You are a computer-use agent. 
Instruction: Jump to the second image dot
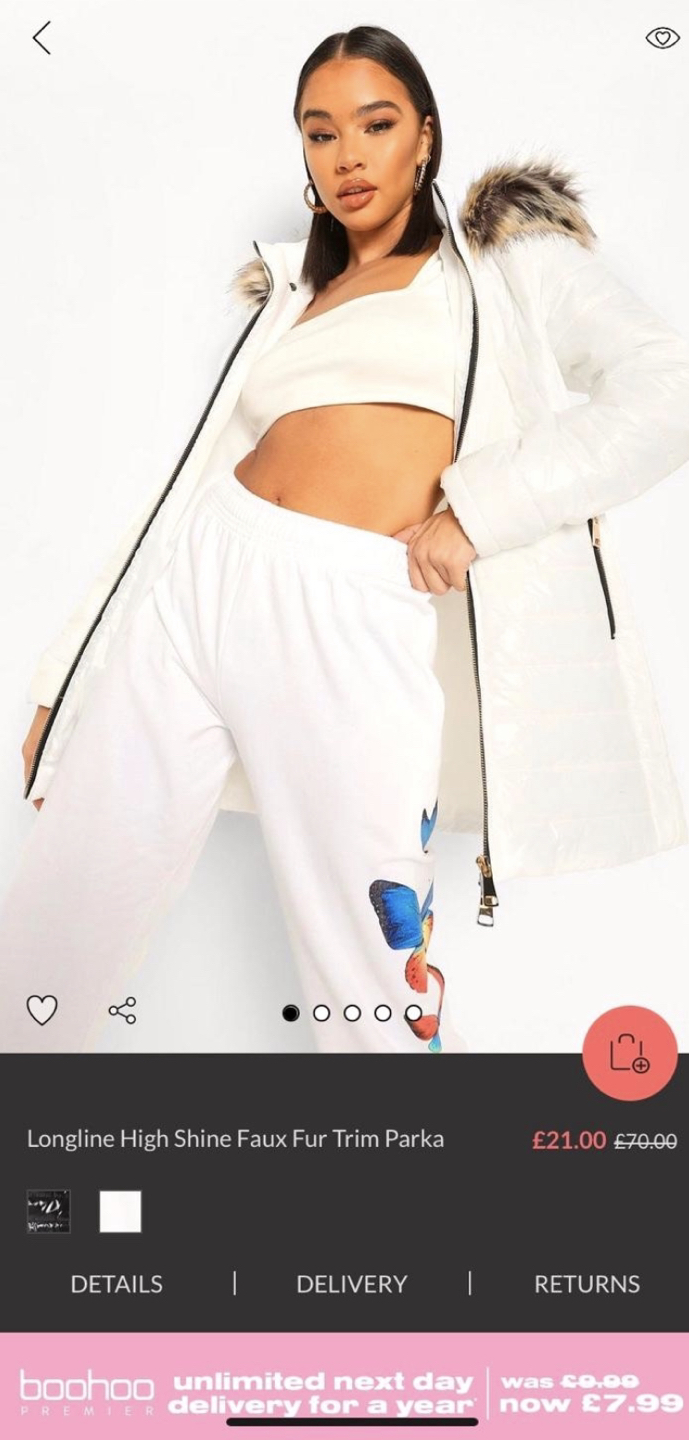tap(321, 1013)
